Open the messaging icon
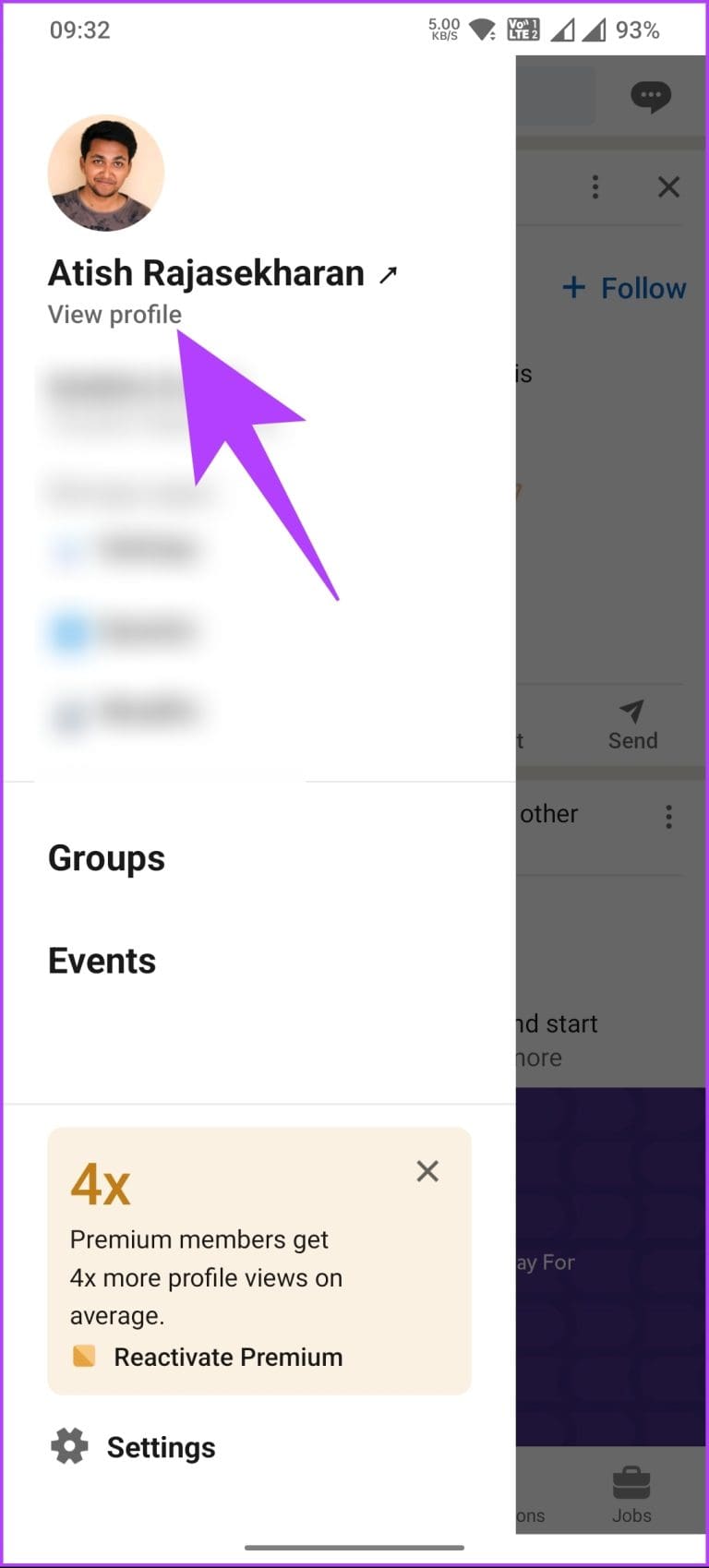The image size is (709, 1568). 651,96
